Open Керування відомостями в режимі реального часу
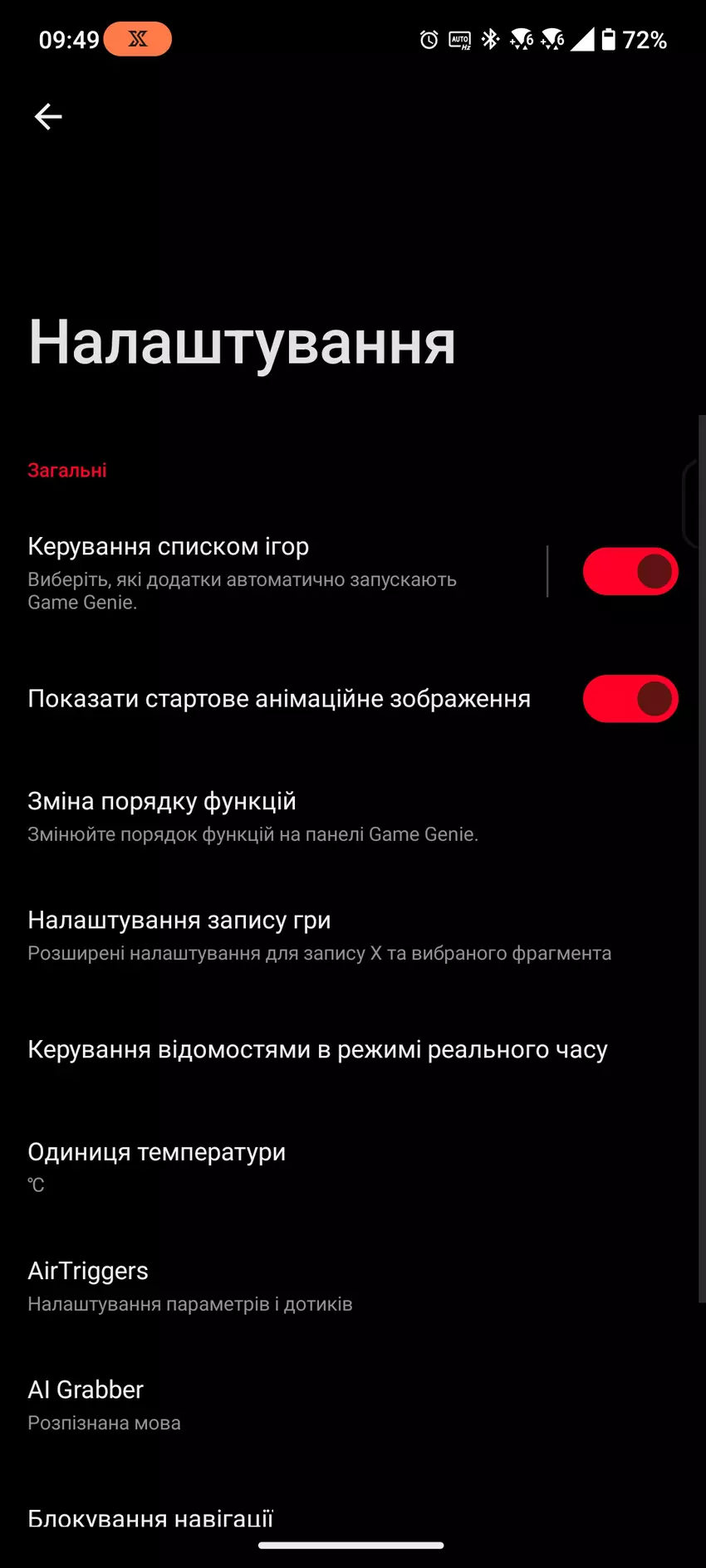The image size is (706, 1568). [317, 1050]
